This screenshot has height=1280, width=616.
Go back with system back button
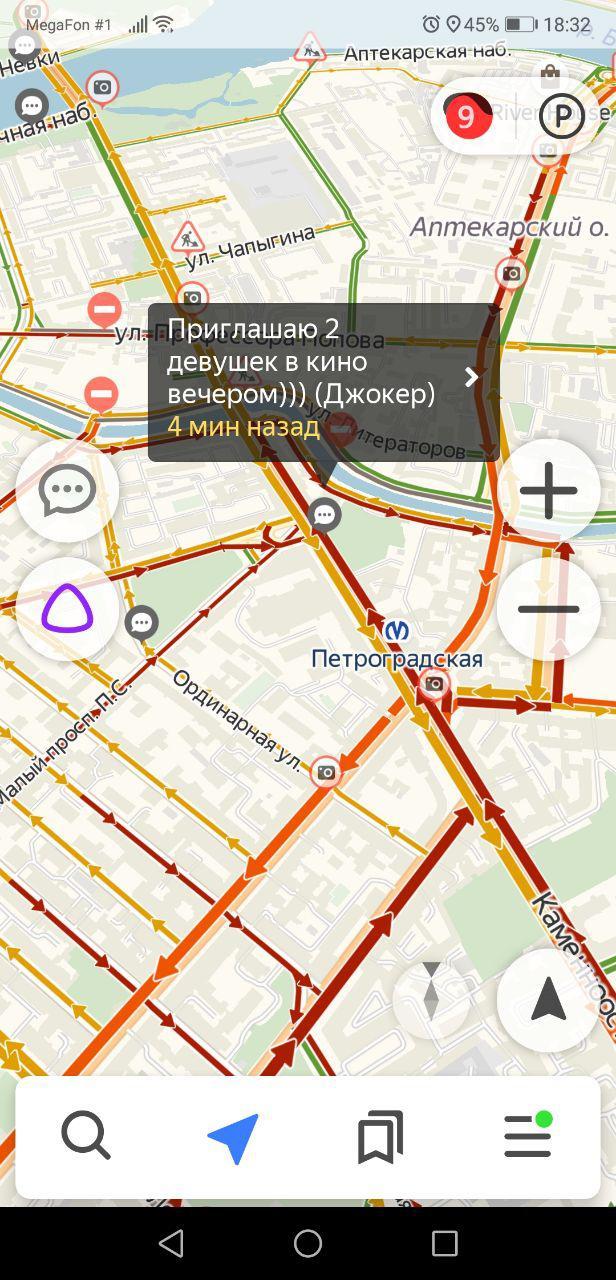(x=171, y=1243)
